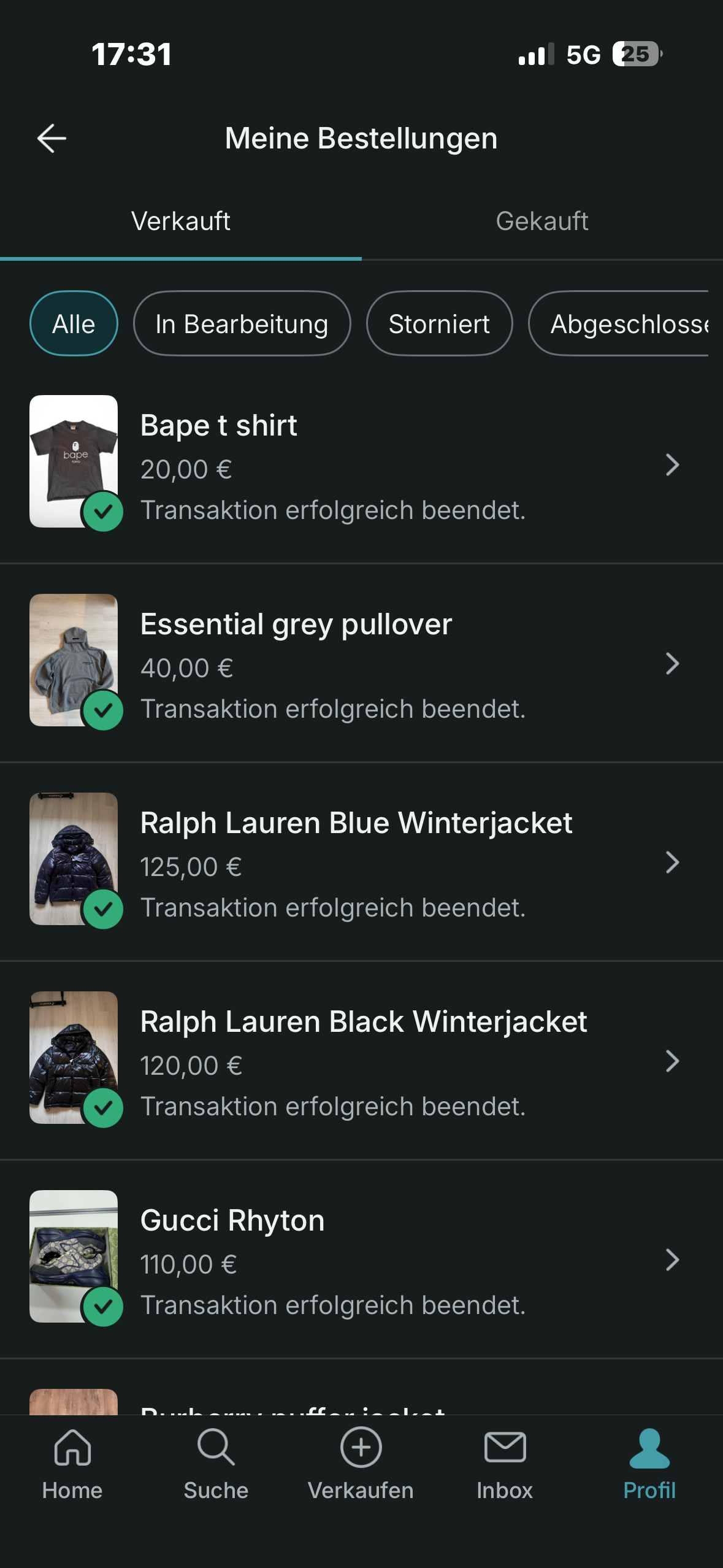Show only Storniert orders
The height and width of the screenshot is (1568, 723).
click(x=439, y=324)
